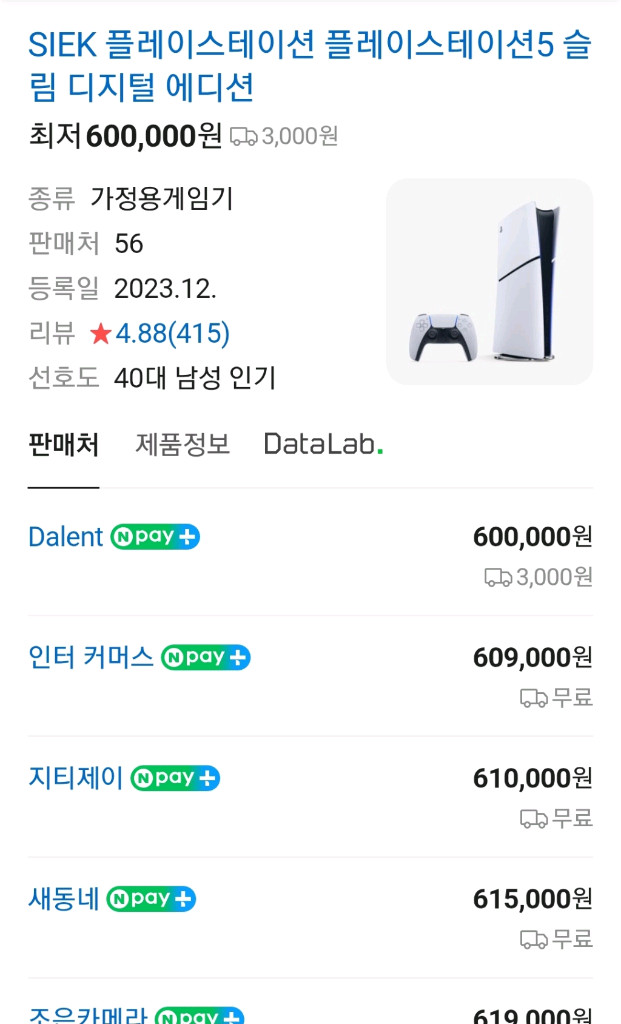Screen dimensions: 621x1024
Task: Open the PlayStation 5 Slim product title
Action: click(x=310, y=66)
